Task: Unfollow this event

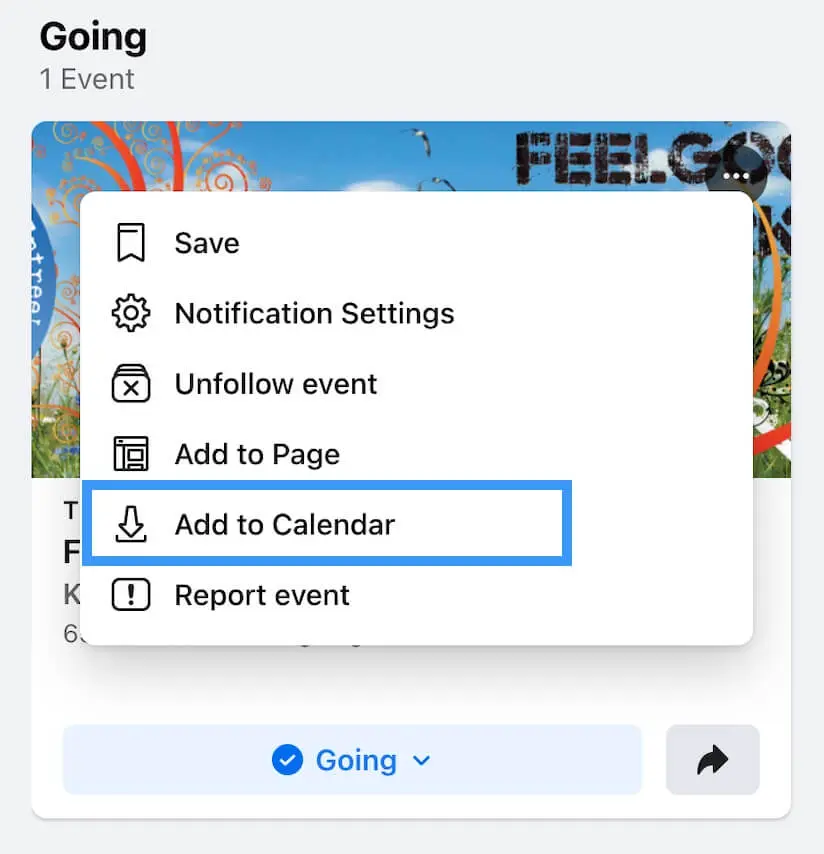Action: pos(275,384)
